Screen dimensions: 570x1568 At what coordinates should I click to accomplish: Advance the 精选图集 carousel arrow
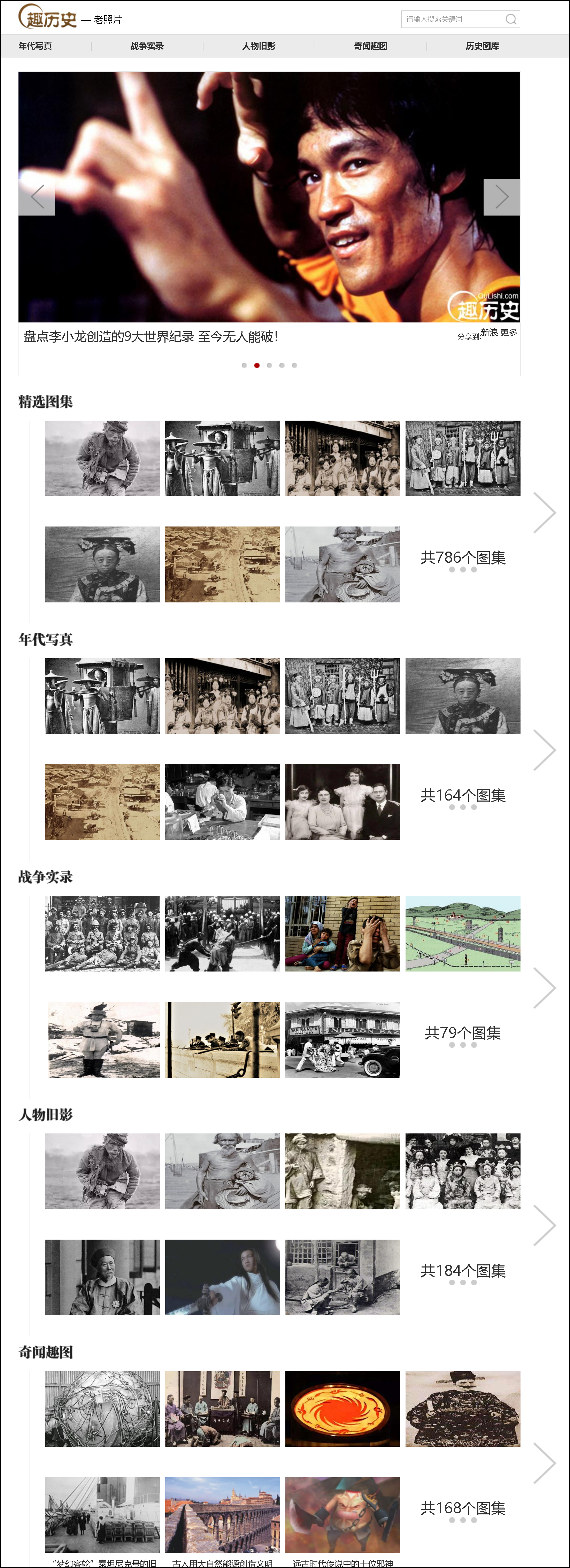544,513
